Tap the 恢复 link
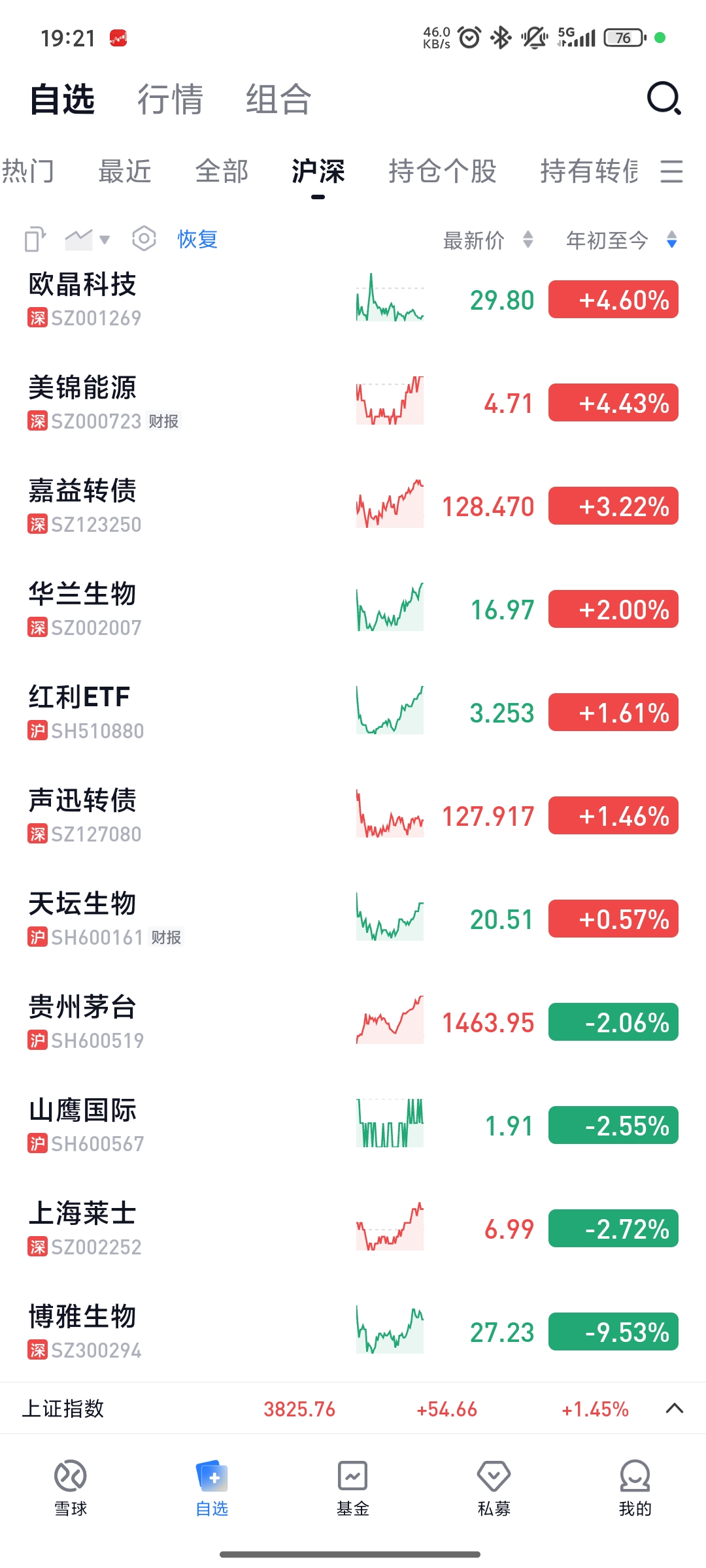The height and width of the screenshot is (1568, 706). point(197,239)
